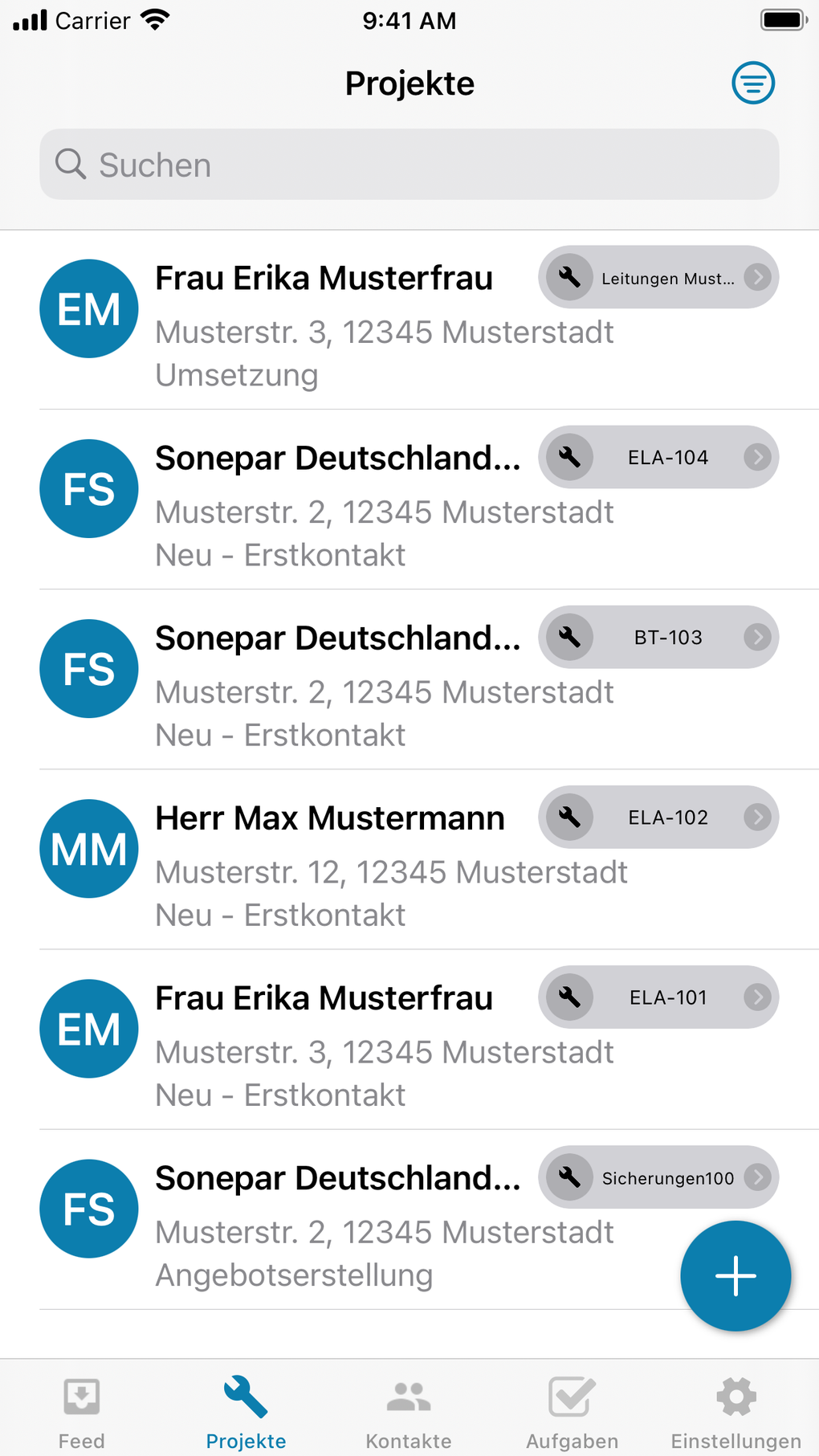Open the ELA-101 project chip
This screenshot has height=1456, width=819.
pyautogui.click(x=658, y=997)
